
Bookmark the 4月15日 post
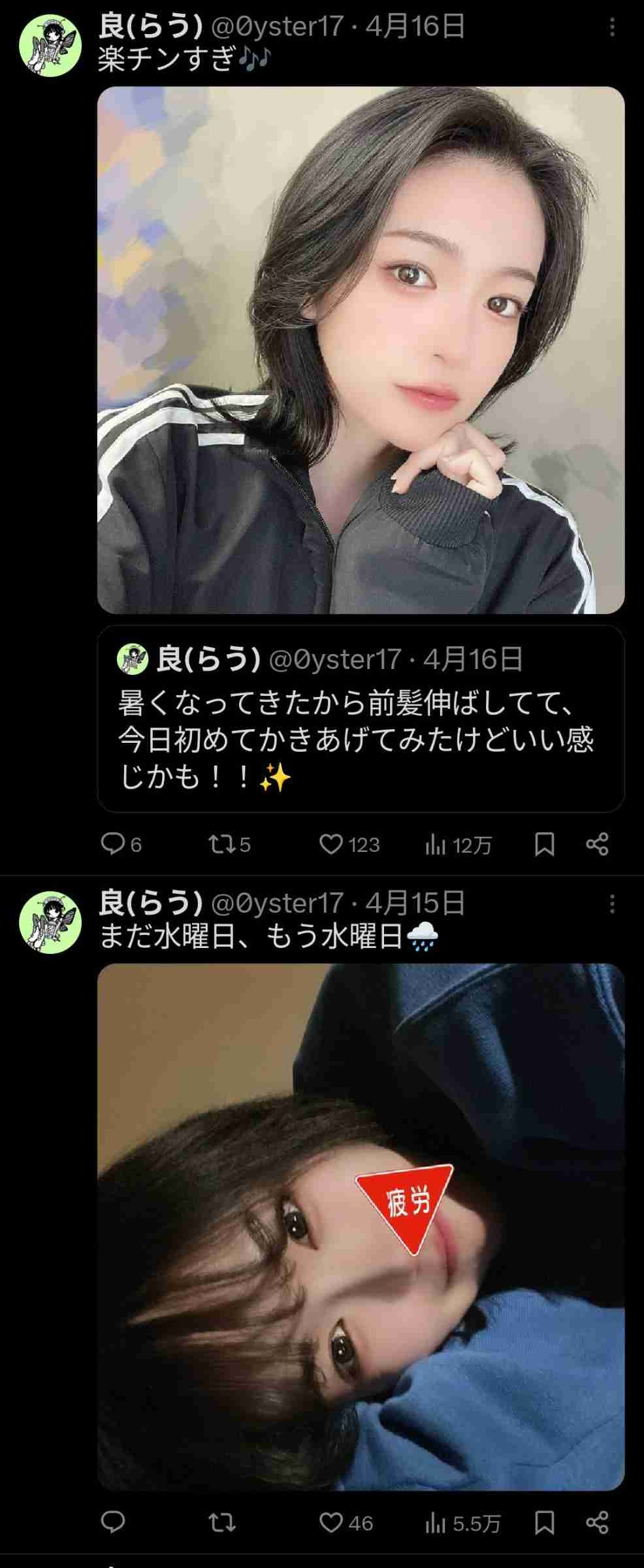tap(544, 1523)
